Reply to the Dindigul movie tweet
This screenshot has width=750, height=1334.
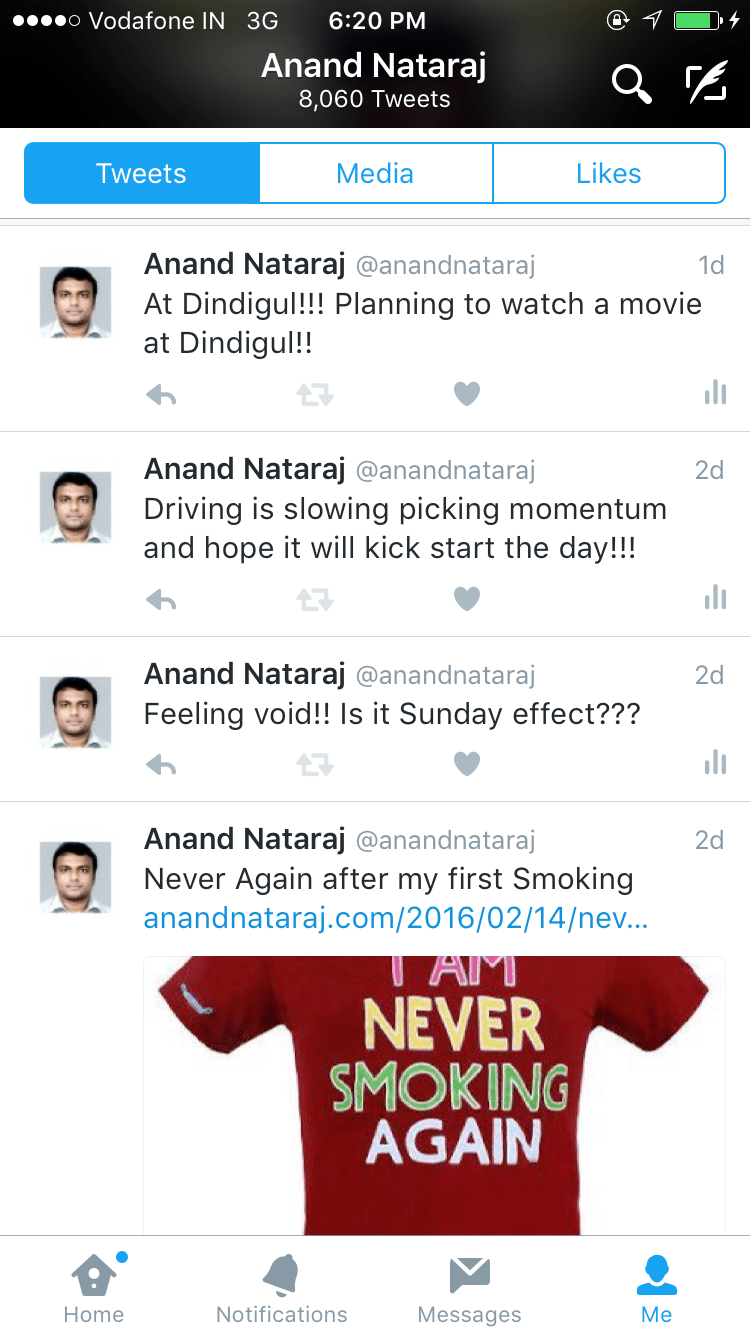pos(161,395)
